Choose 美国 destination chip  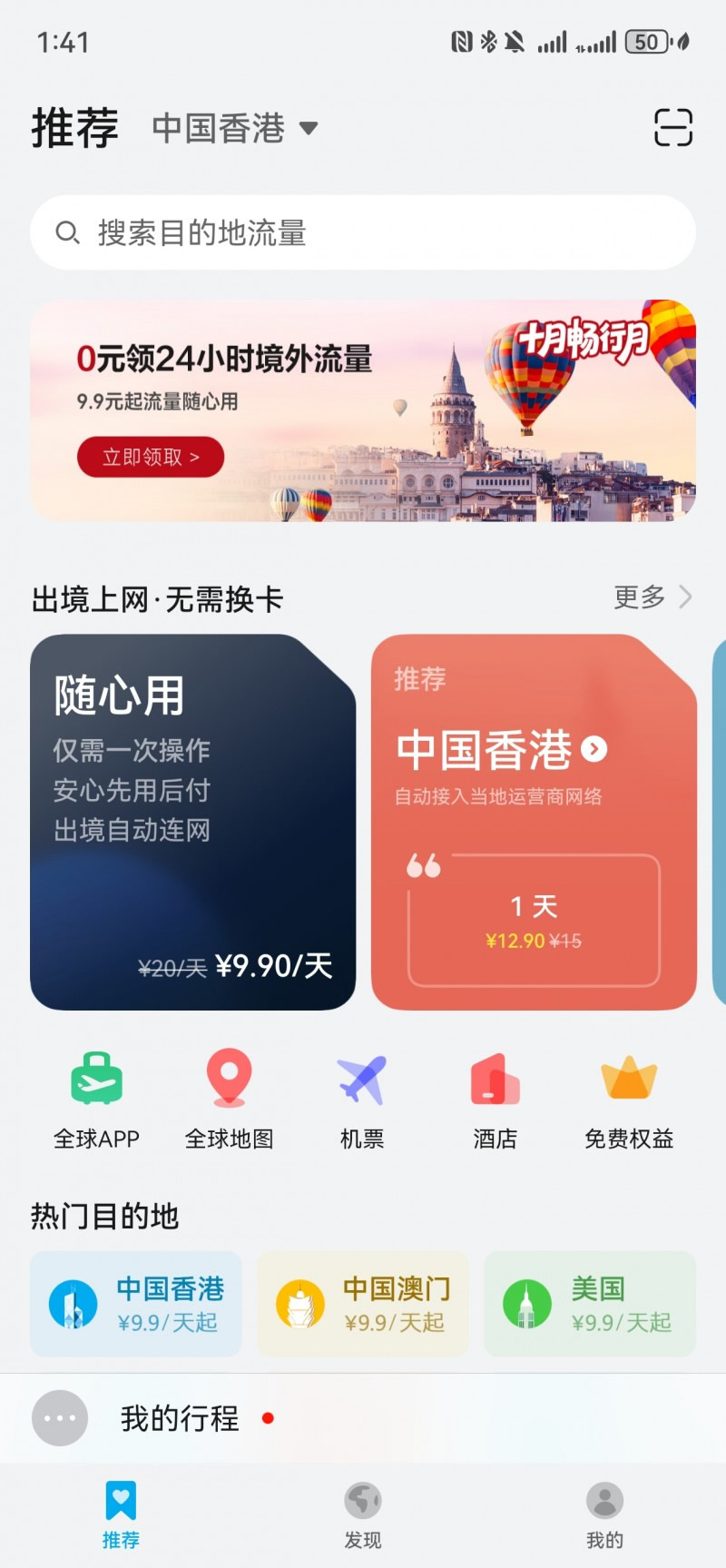click(x=590, y=1304)
